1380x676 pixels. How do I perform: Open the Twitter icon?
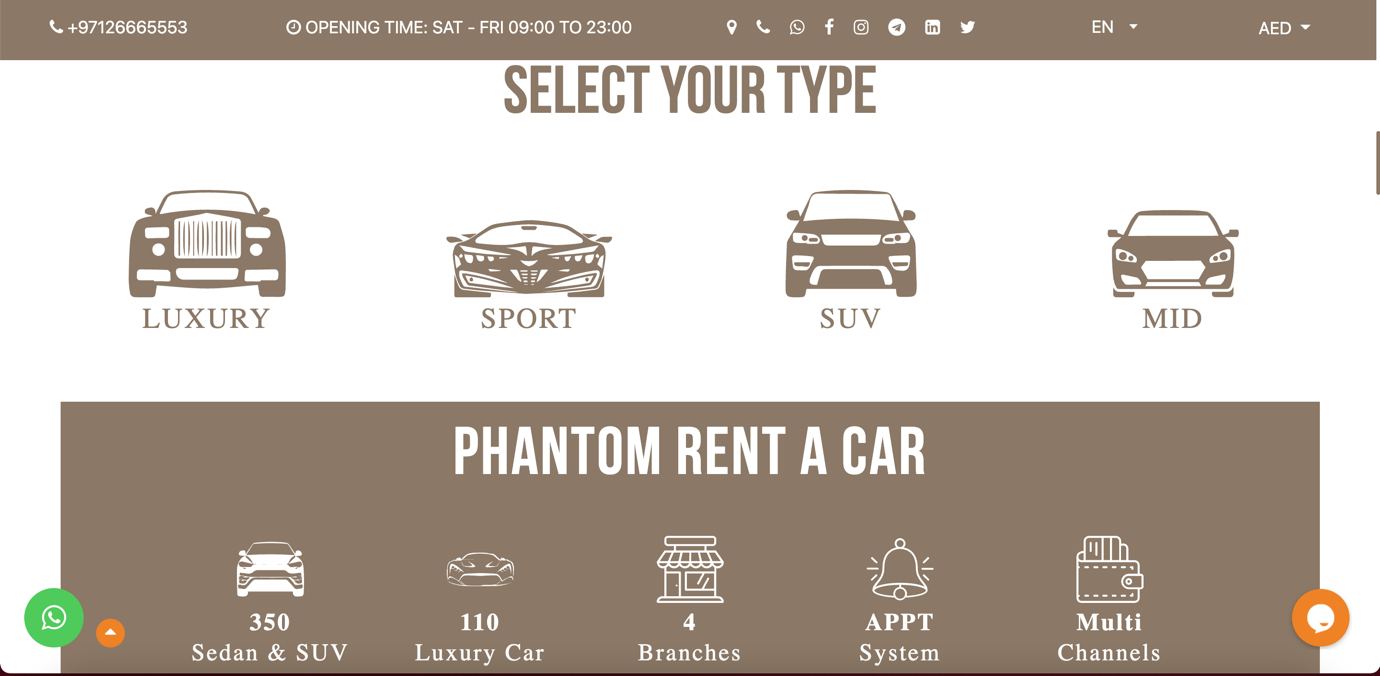(967, 28)
